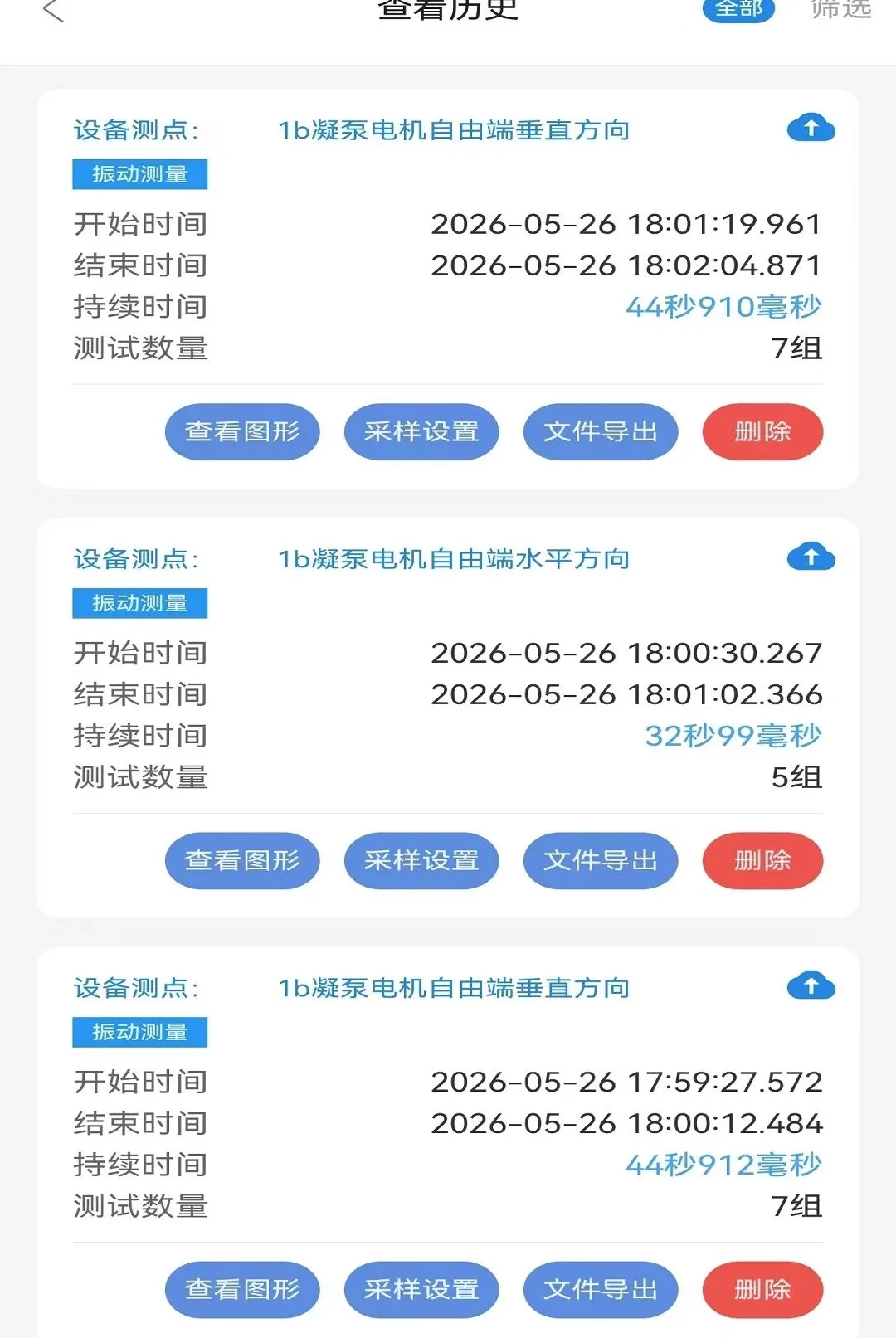The height and width of the screenshot is (1338, 896).
Task: Upload the record started at 18:01:19.961
Action: [x=811, y=129]
